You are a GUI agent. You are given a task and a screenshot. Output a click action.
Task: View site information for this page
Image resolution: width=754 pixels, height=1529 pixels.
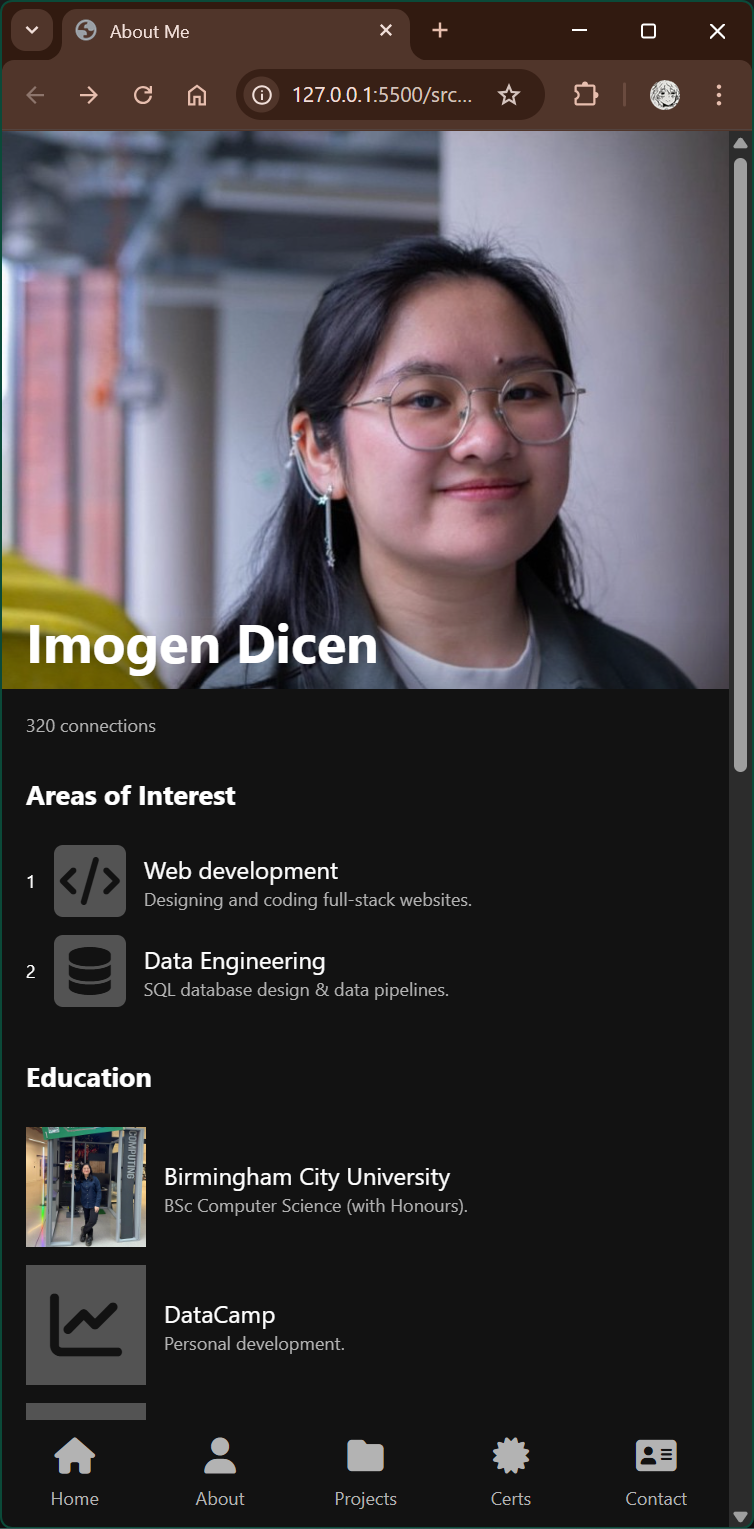pos(262,95)
